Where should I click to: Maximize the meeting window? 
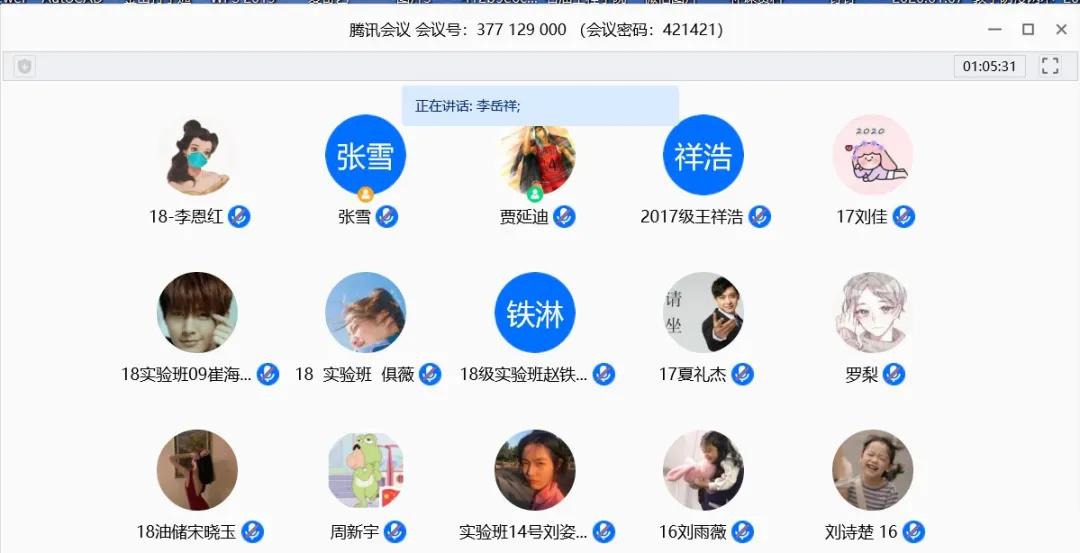[x=1028, y=30]
